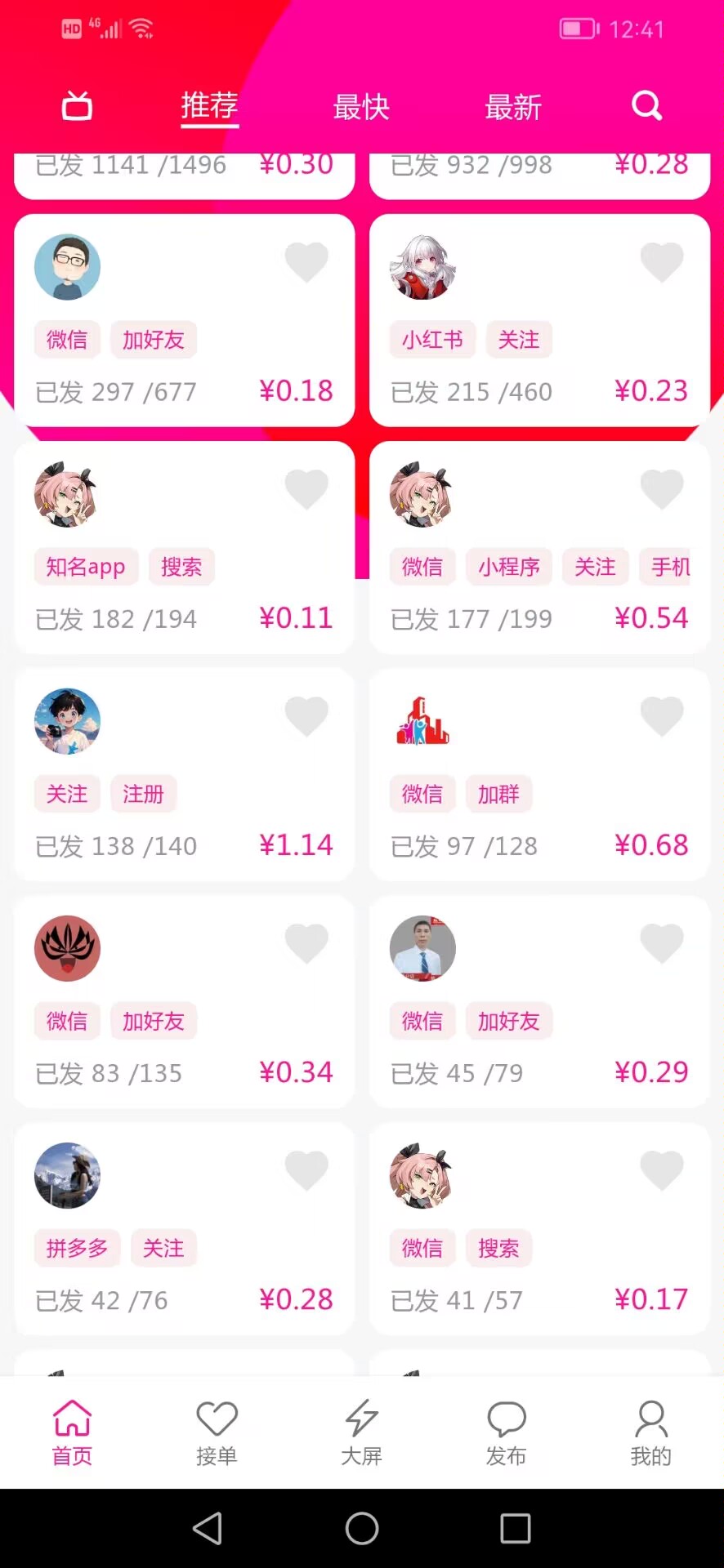724x1568 pixels.
Task: Favorite the ¥0.29 微信 加好友 task
Action: 662,943
